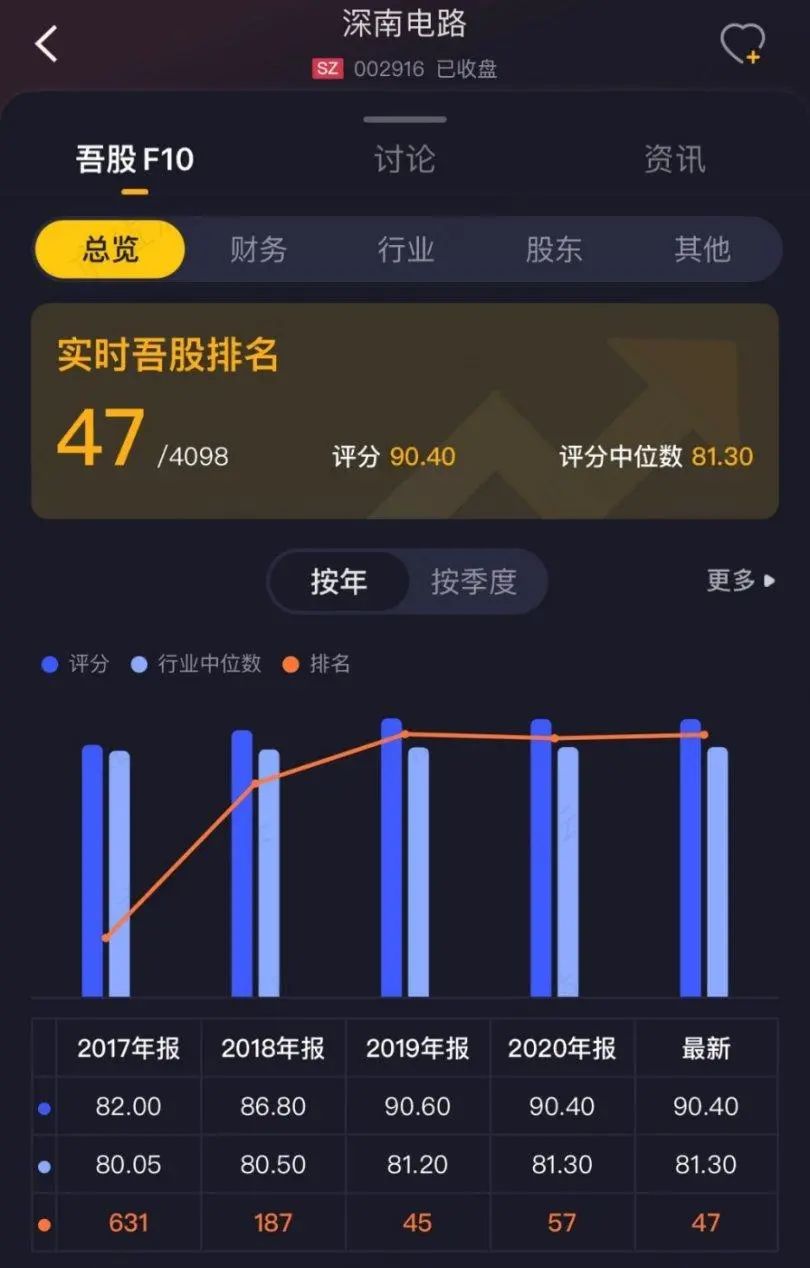Open the 实时吾股排名 card
Image resolution: width=810 pixels, height=1268 pixels.
click(404, 411)
